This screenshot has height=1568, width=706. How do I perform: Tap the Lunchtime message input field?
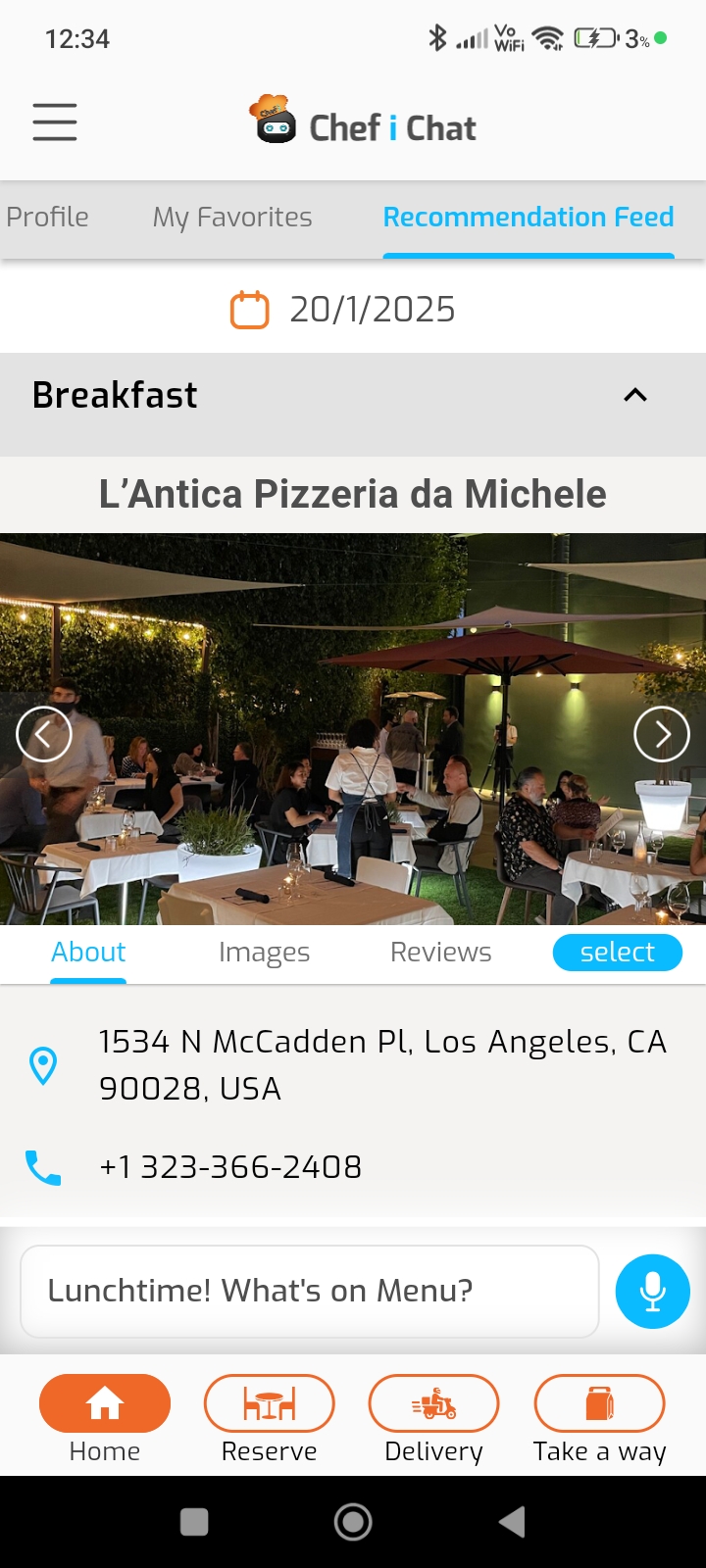[x=309, y=1291]
